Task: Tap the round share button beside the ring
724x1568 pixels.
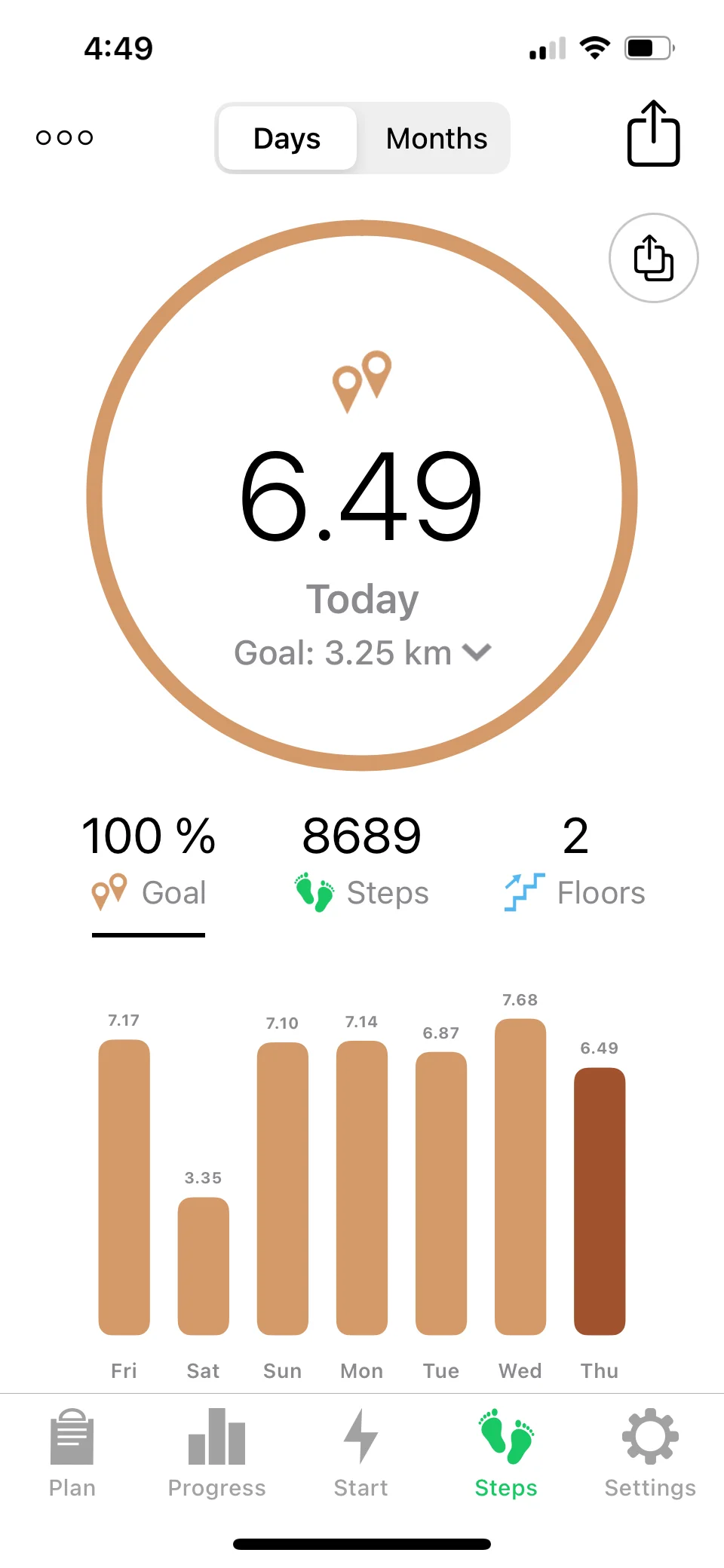Action: pos(653,258)
